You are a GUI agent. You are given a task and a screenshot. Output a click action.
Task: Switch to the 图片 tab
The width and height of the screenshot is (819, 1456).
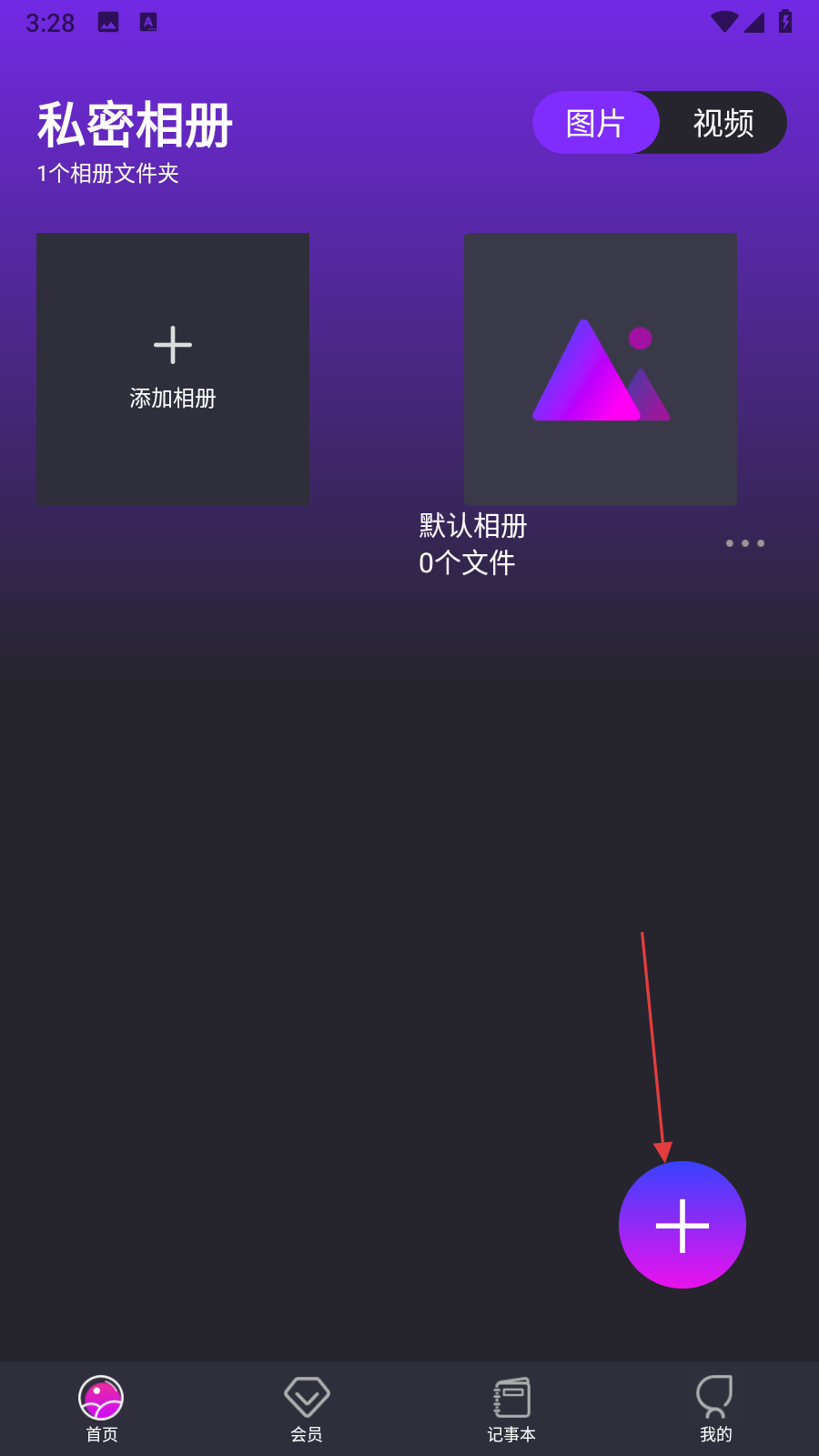tap(596, 123)
